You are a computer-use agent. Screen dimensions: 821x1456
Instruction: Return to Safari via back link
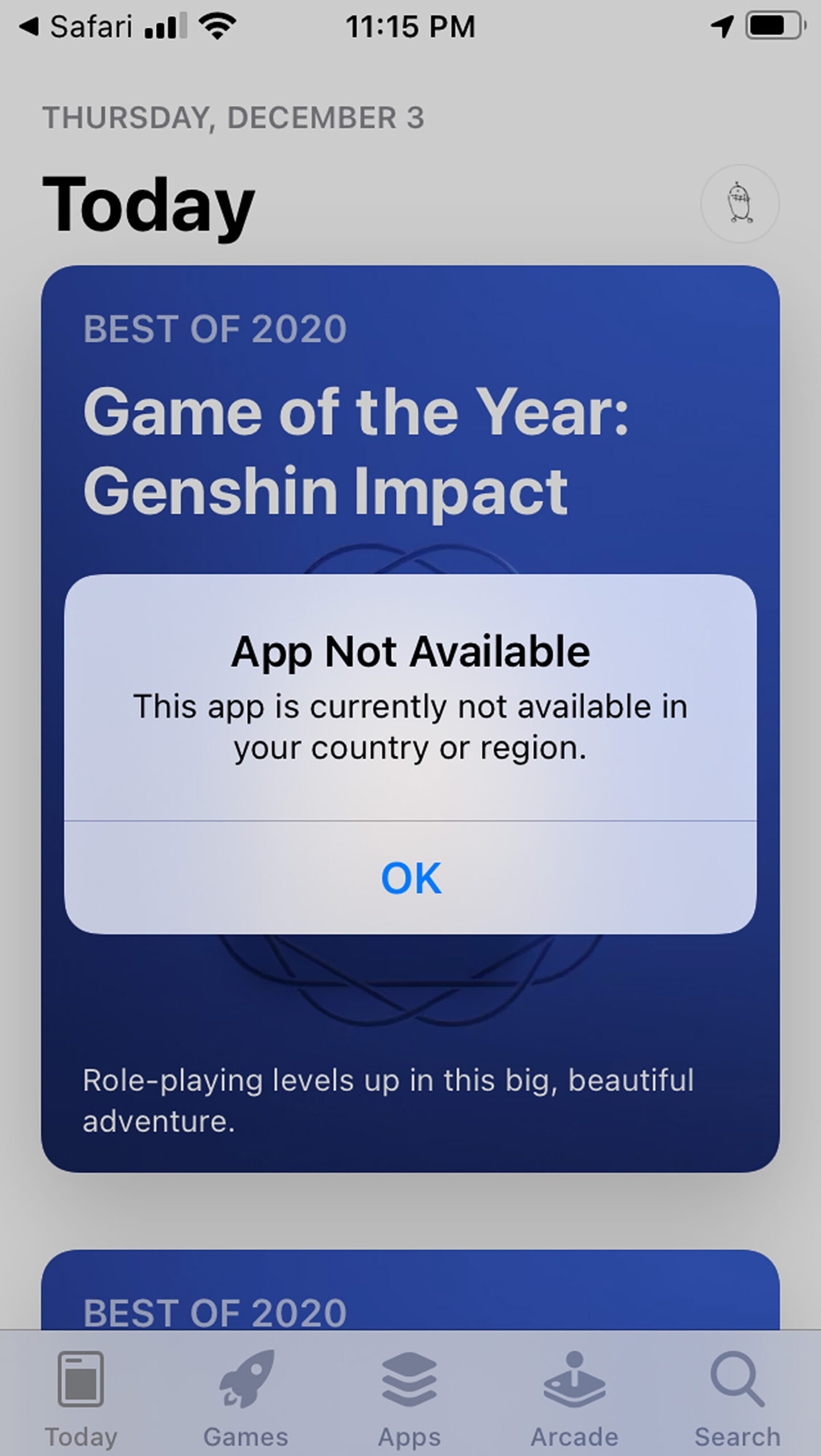click(x=77, y=27)
